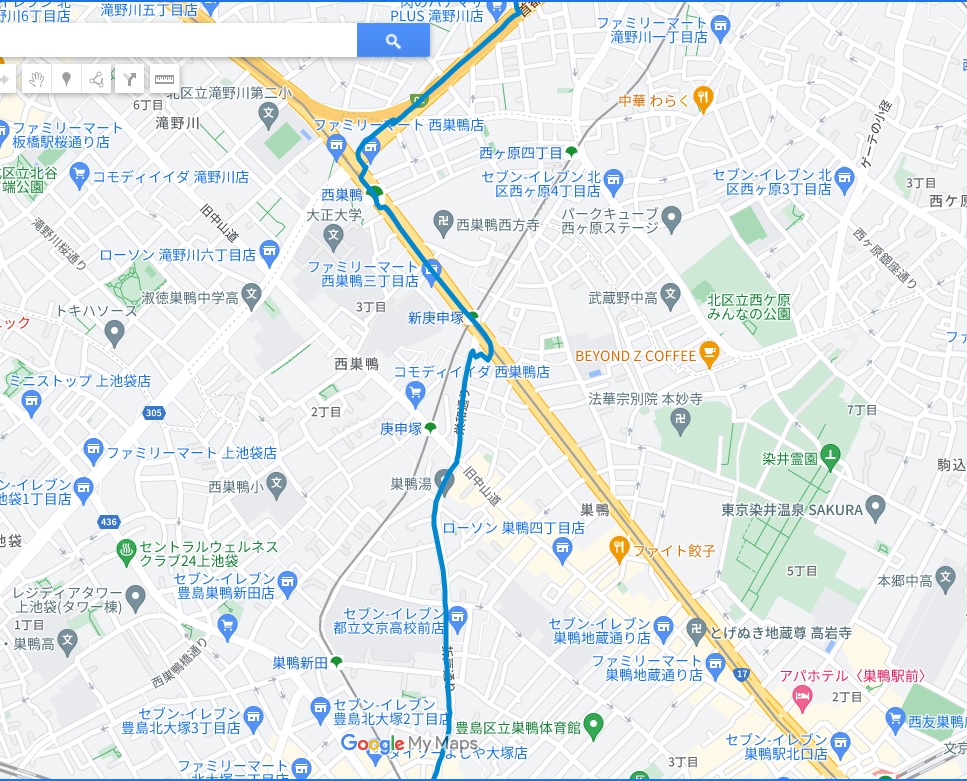Viewport: 967px width, 781px height.
Task: Select the hand pan tool
Action: point(36,79)
